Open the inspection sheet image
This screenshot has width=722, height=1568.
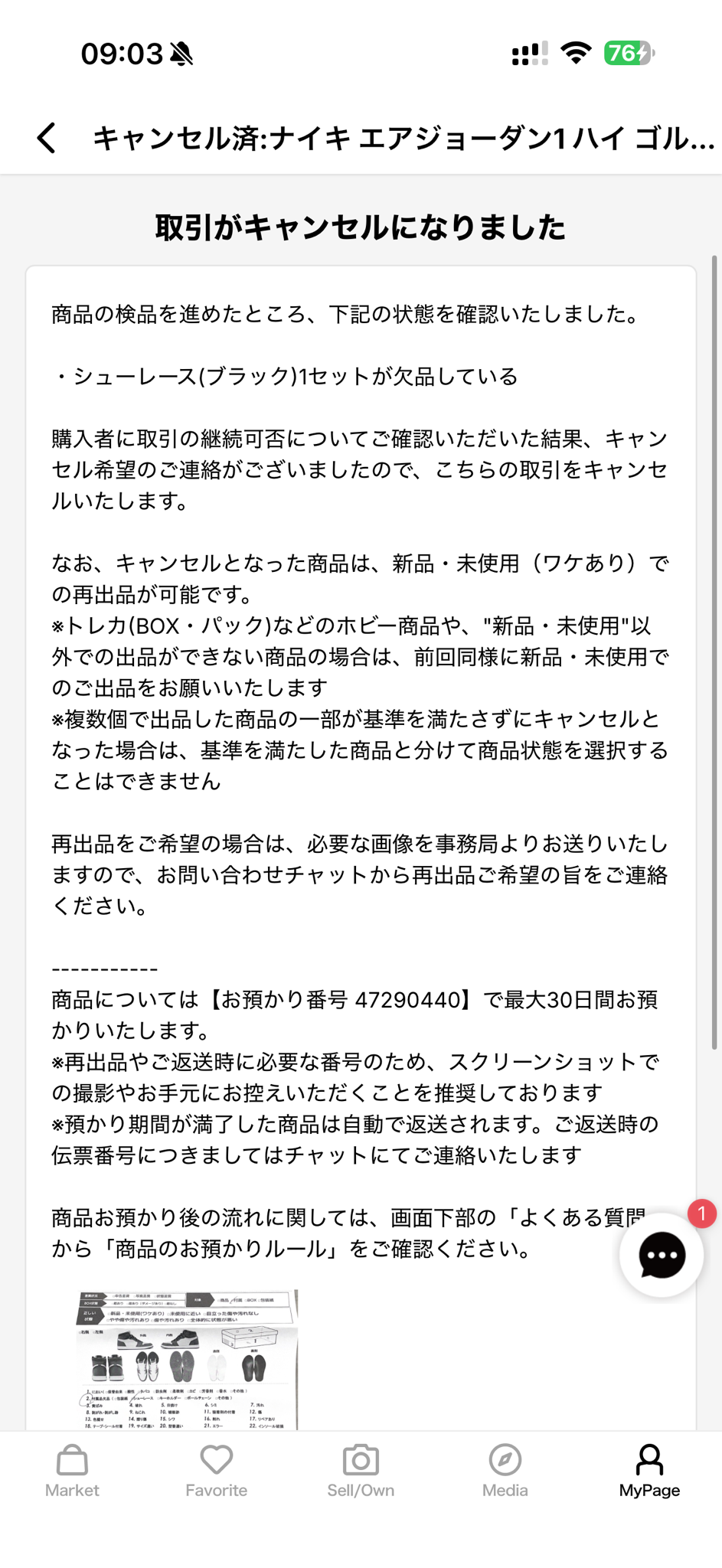(x=187, y=1360)
